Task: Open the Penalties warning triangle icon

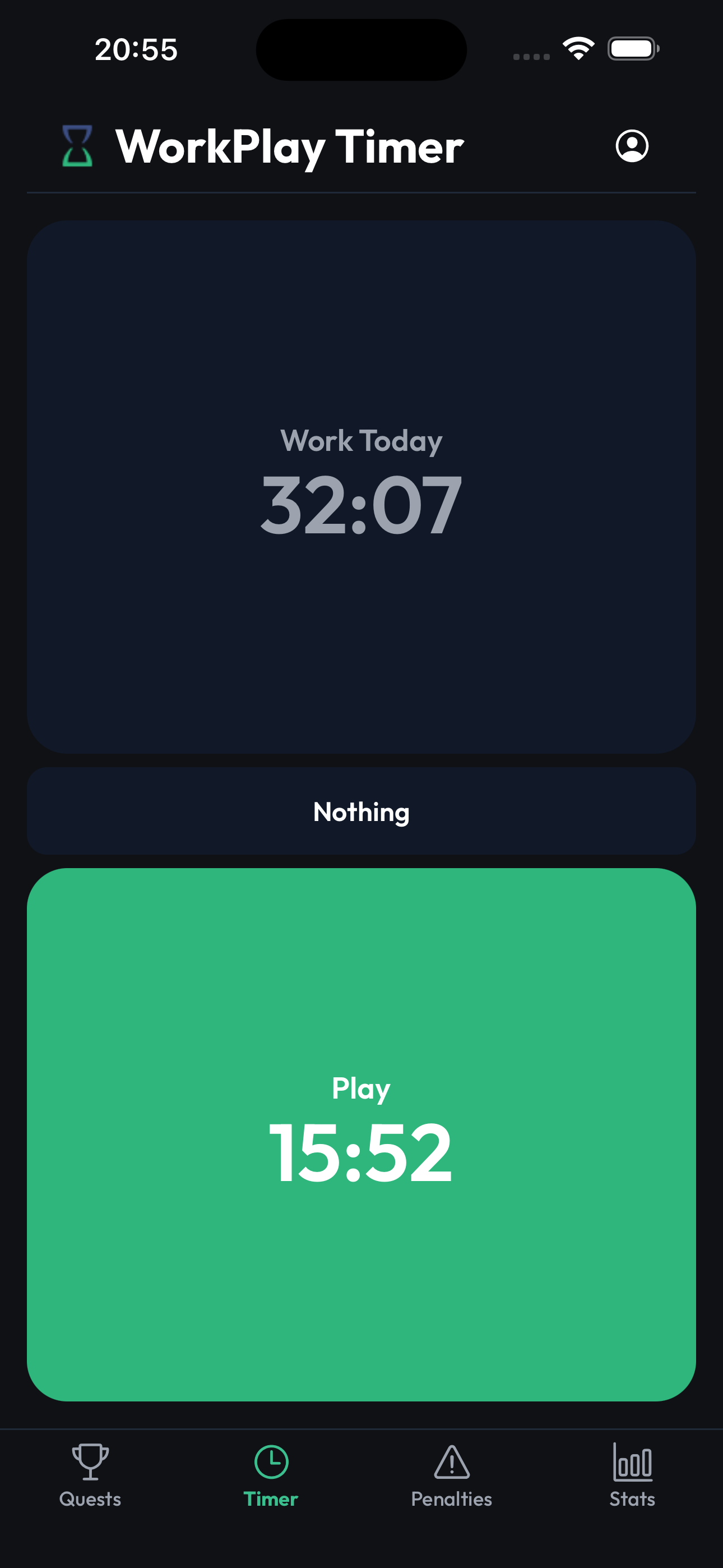Action: click(x=452, y=1461)
